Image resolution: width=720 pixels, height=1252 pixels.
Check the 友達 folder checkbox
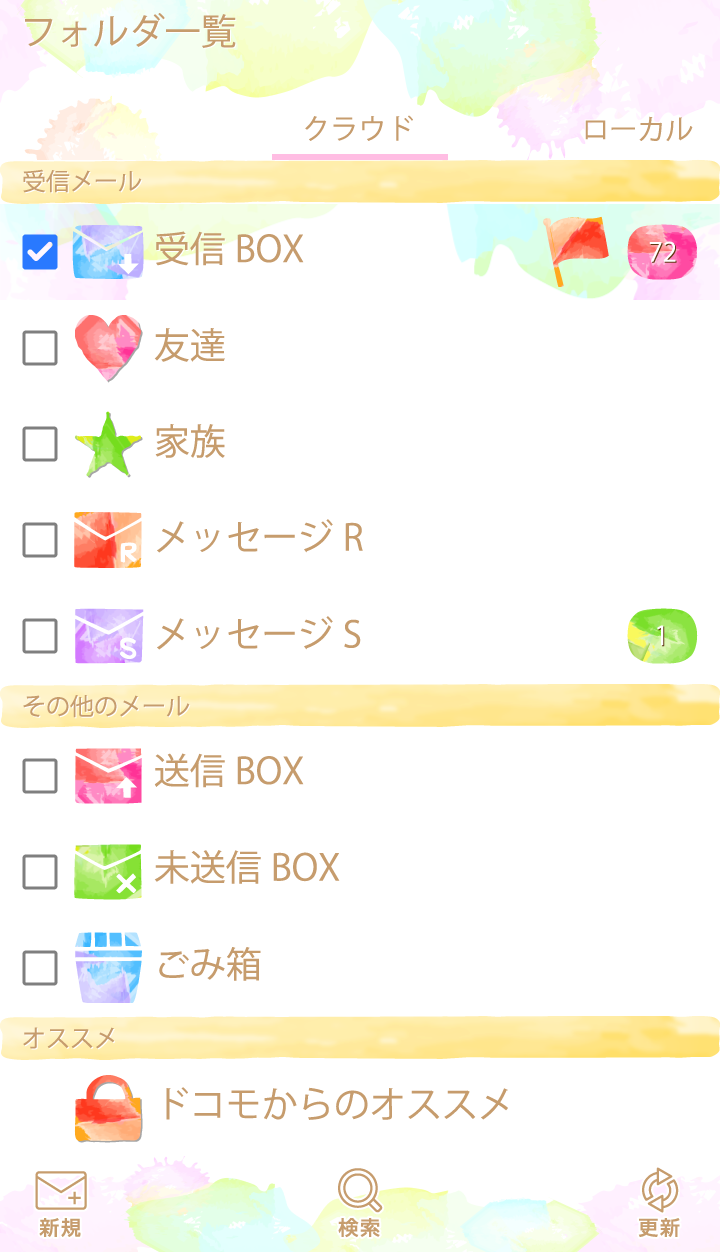pos(40,347)
